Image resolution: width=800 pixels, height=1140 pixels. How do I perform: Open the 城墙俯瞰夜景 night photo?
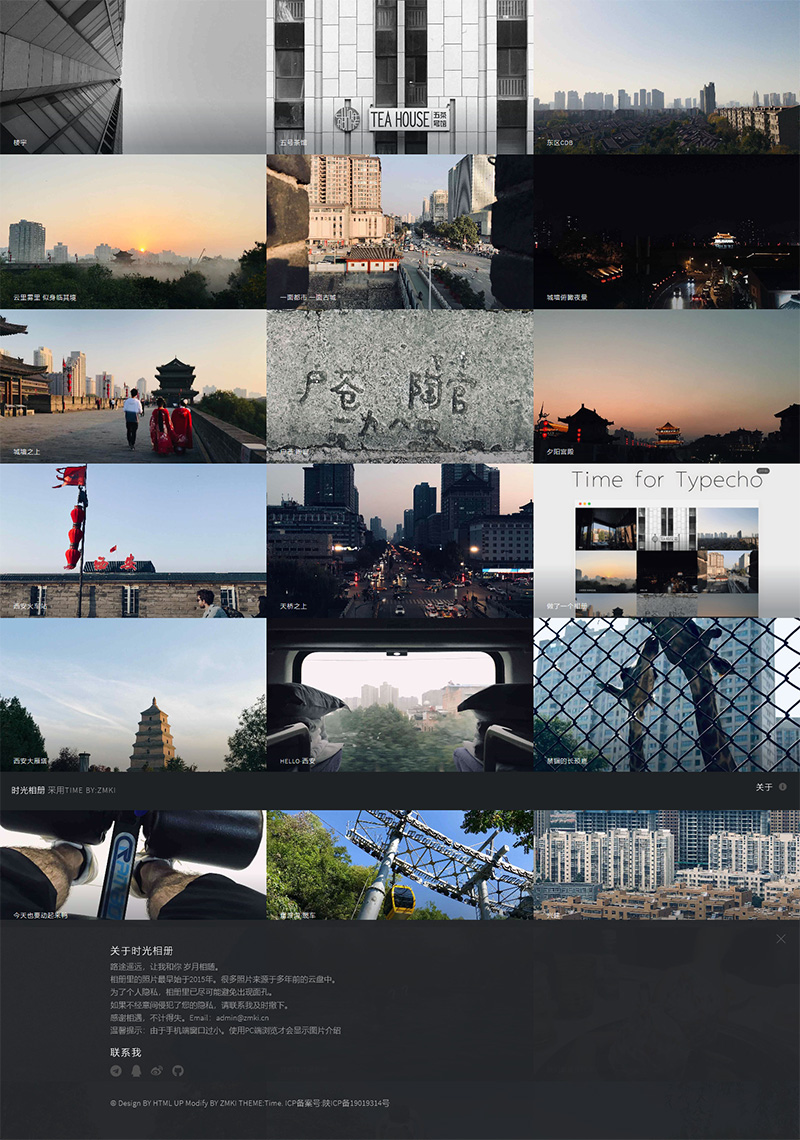click(667, 231)
